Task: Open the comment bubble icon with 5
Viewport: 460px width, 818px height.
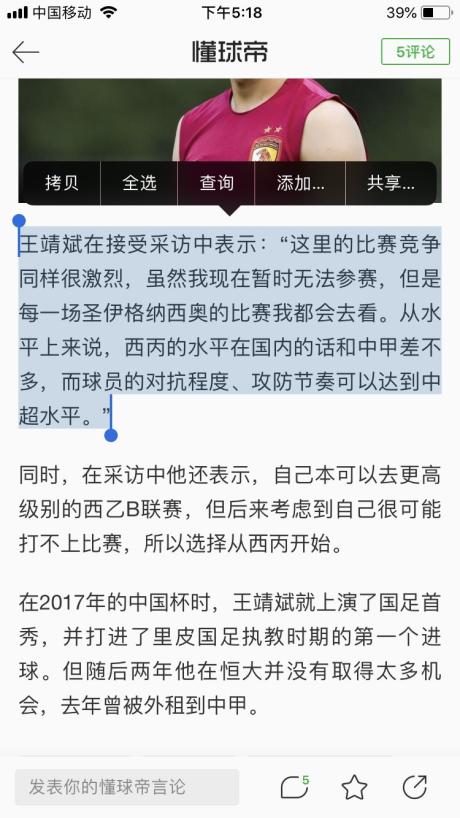Action: coord(295,787)
